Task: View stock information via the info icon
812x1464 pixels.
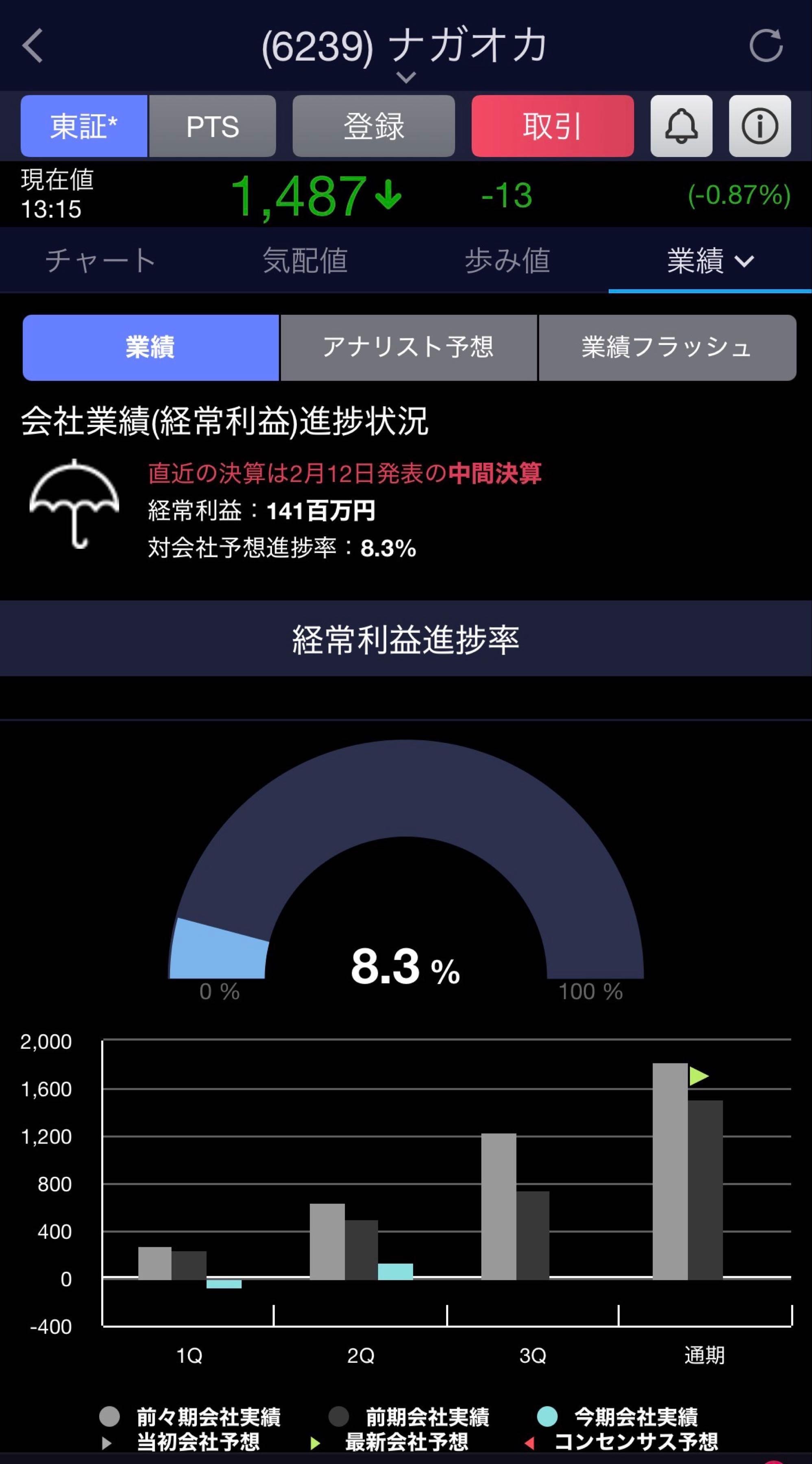Action: click(760, 126)
